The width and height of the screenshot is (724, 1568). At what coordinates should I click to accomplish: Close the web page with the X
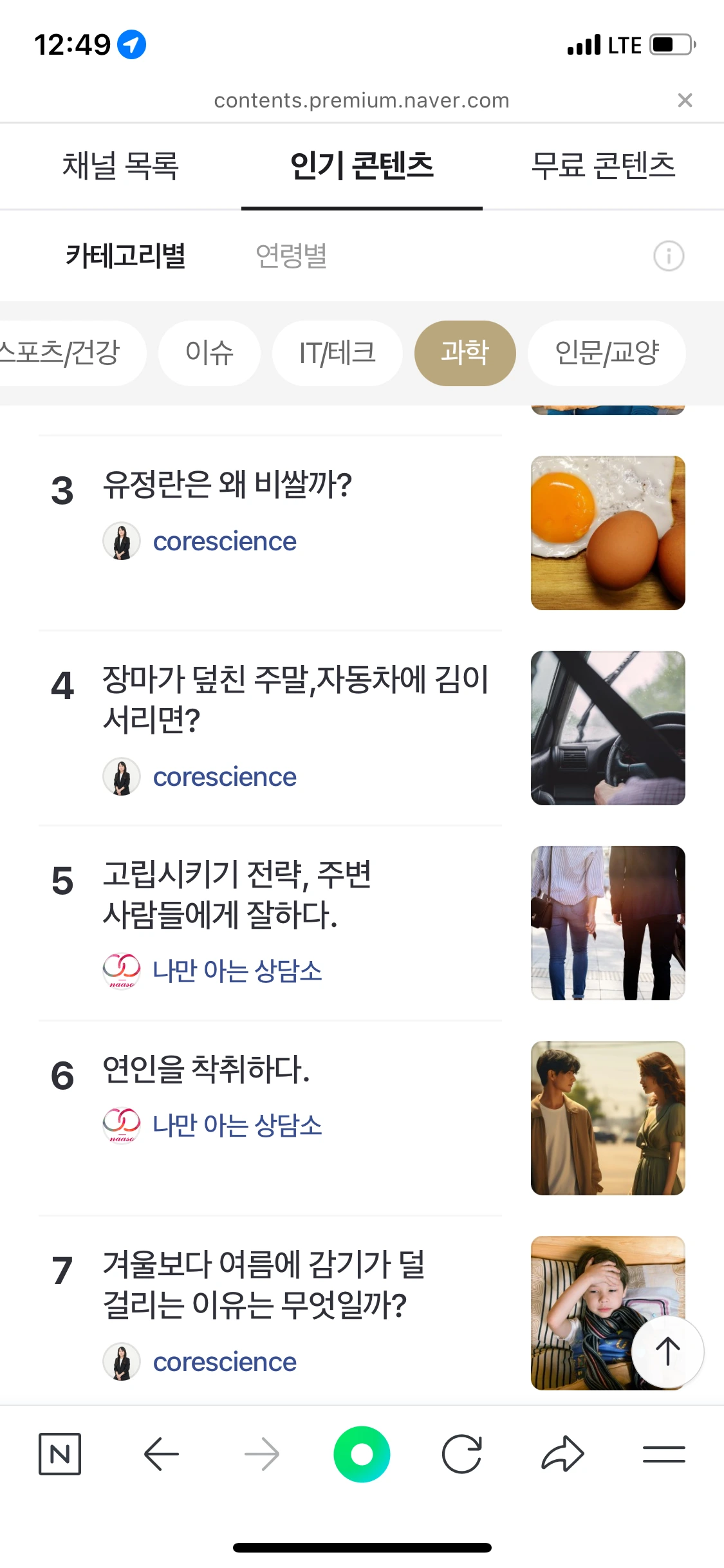click(685, 100)
